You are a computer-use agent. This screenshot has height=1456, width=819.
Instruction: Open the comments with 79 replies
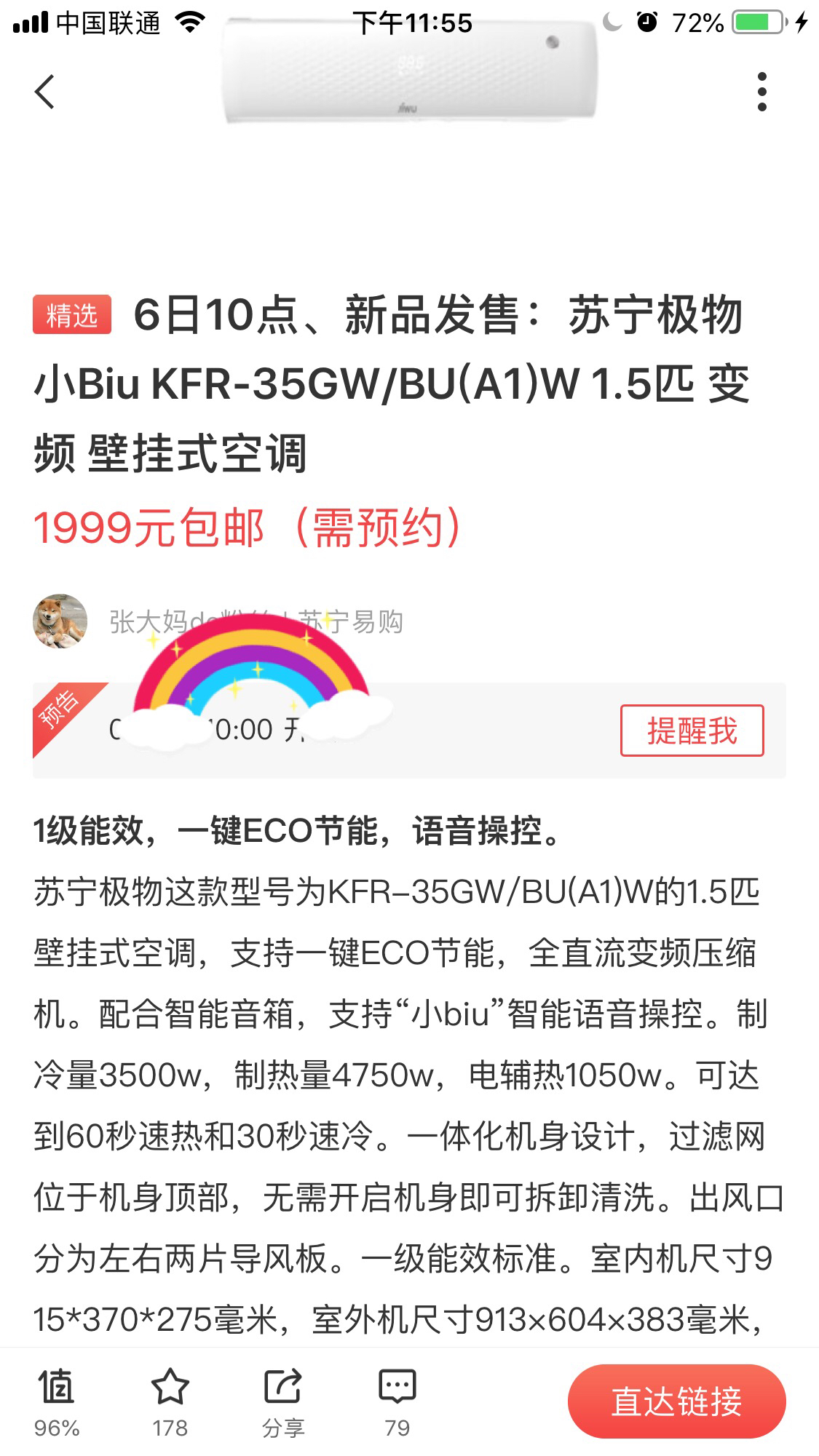pyautogui.click(x=397, y=1402)
